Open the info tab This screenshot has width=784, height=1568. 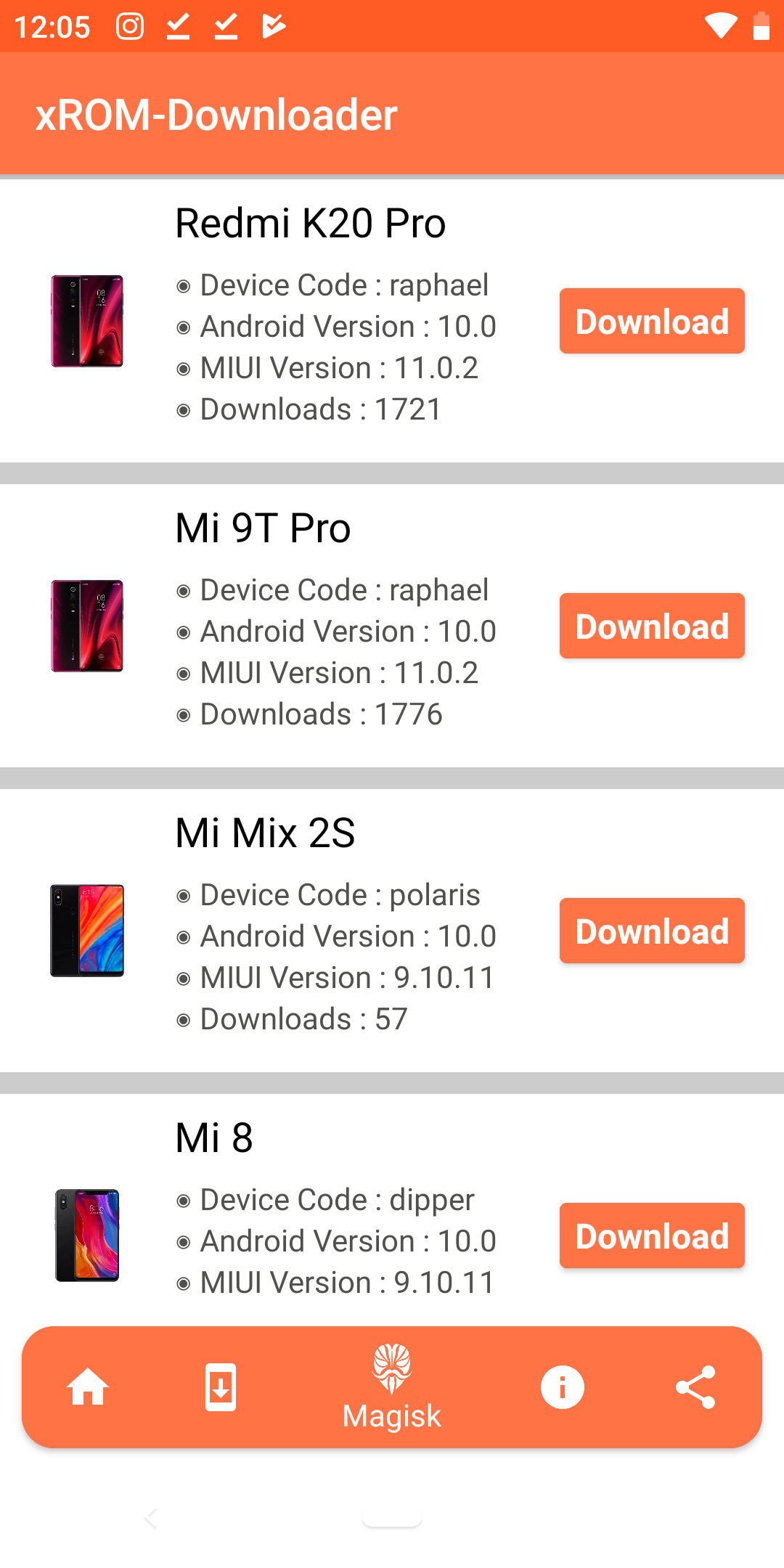pos(563,1387)
